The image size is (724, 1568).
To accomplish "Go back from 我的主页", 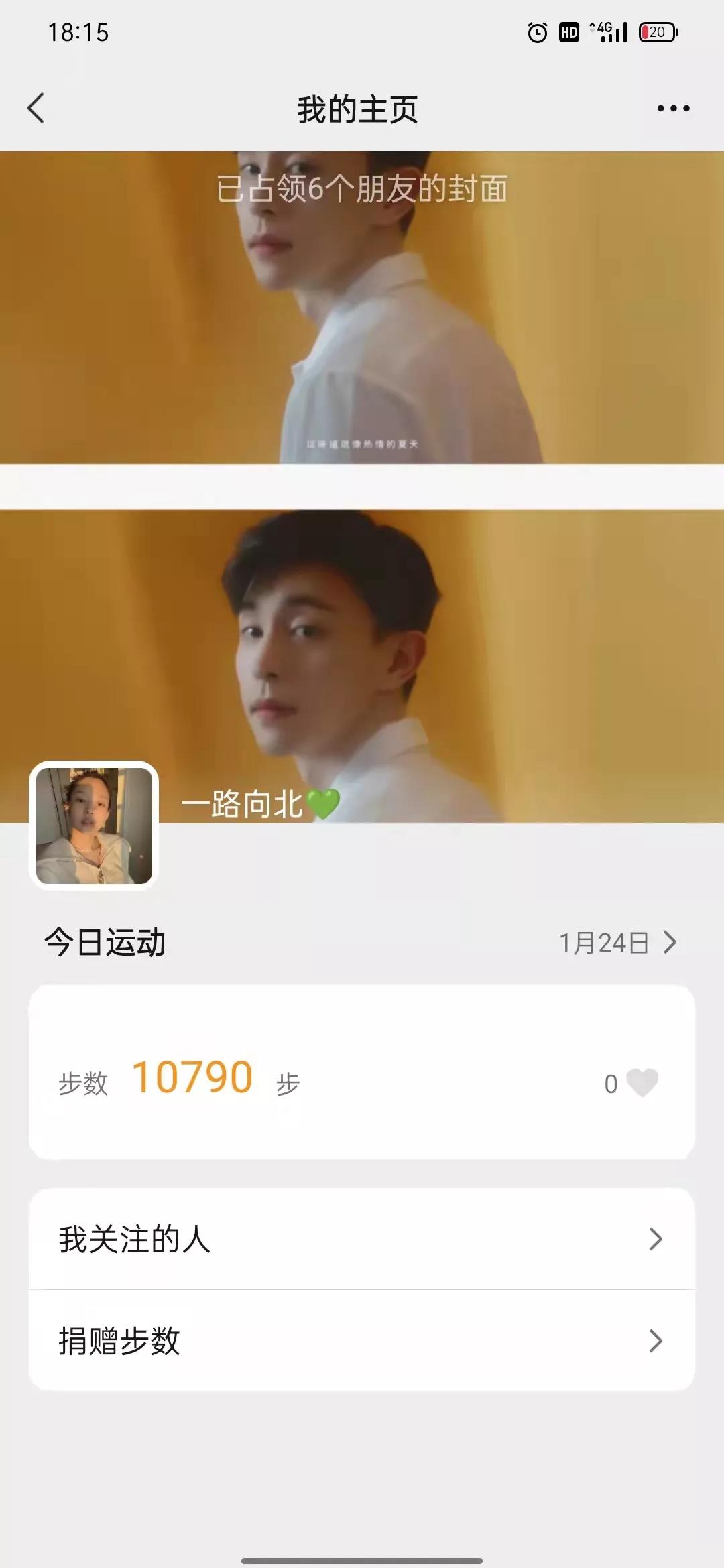I will pyautogui.click(x=36, y=109).
